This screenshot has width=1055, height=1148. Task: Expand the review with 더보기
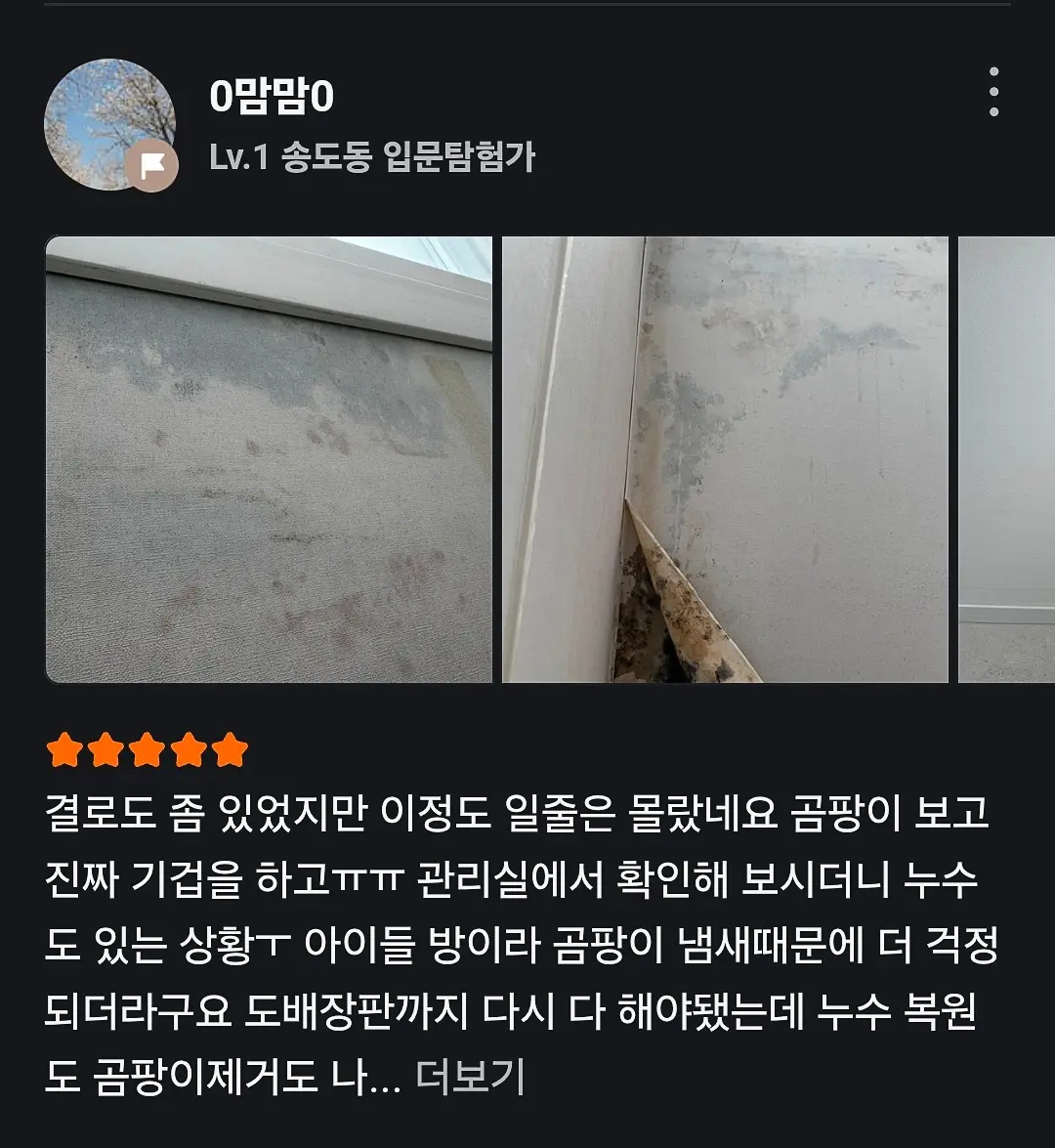470,1078
